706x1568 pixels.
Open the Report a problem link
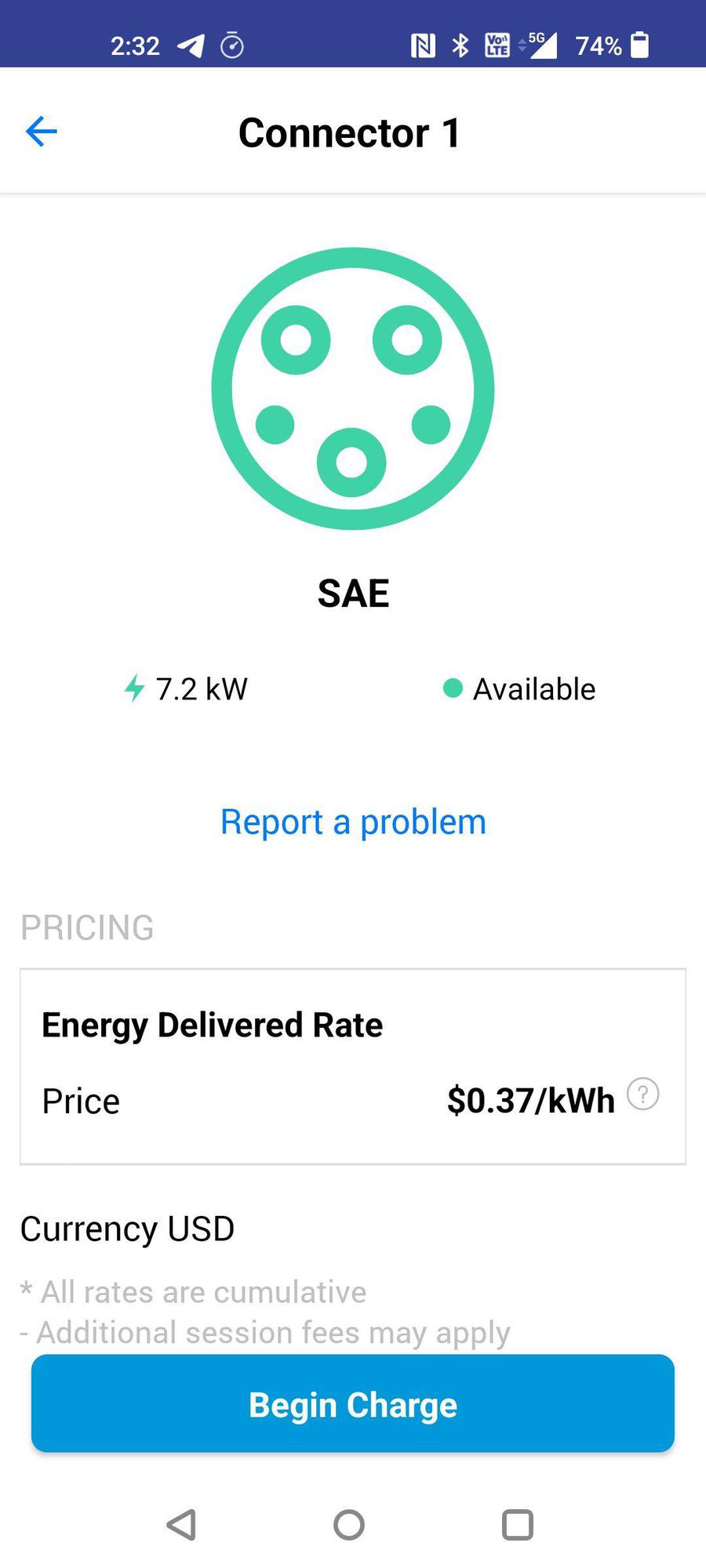click(x=353, y=822)
